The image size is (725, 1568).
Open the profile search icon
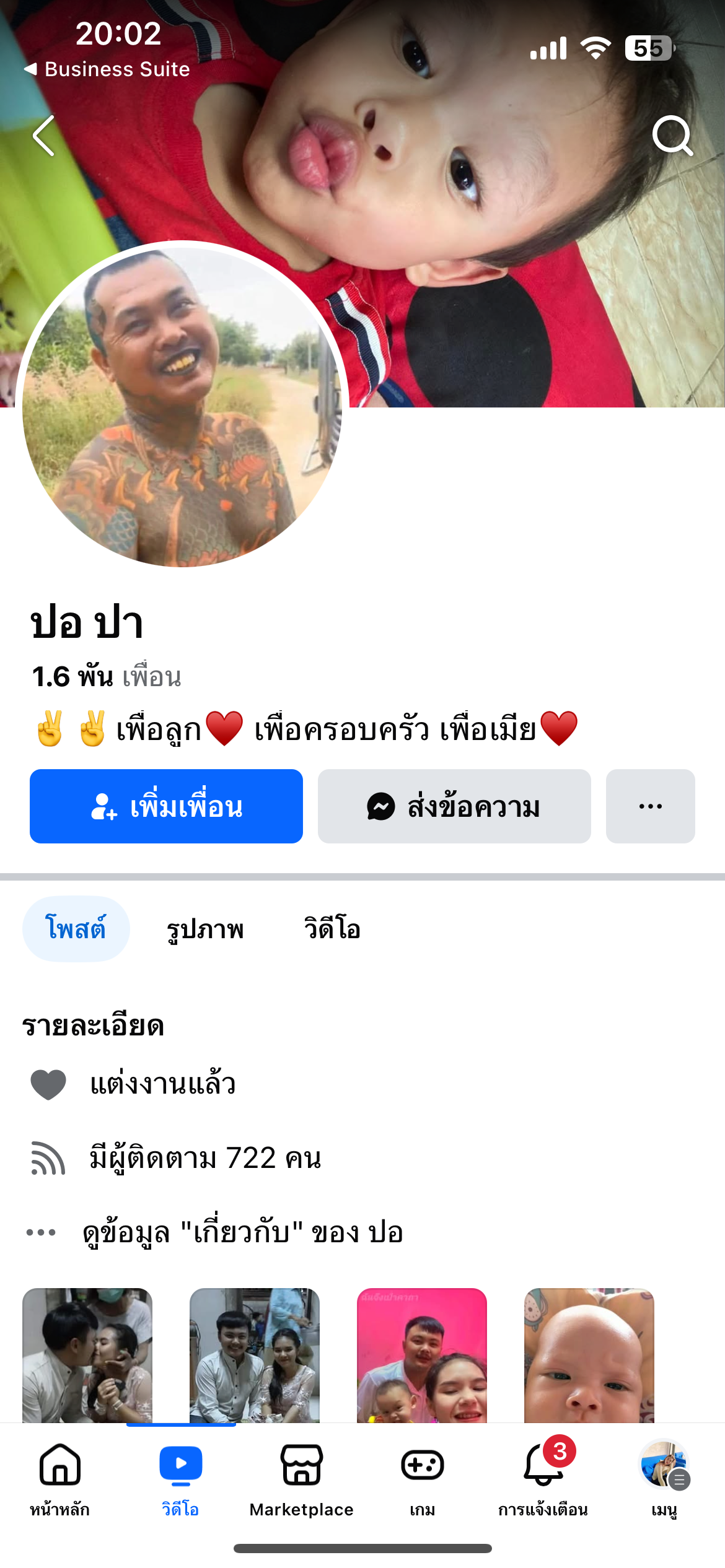tap(672, 135)
